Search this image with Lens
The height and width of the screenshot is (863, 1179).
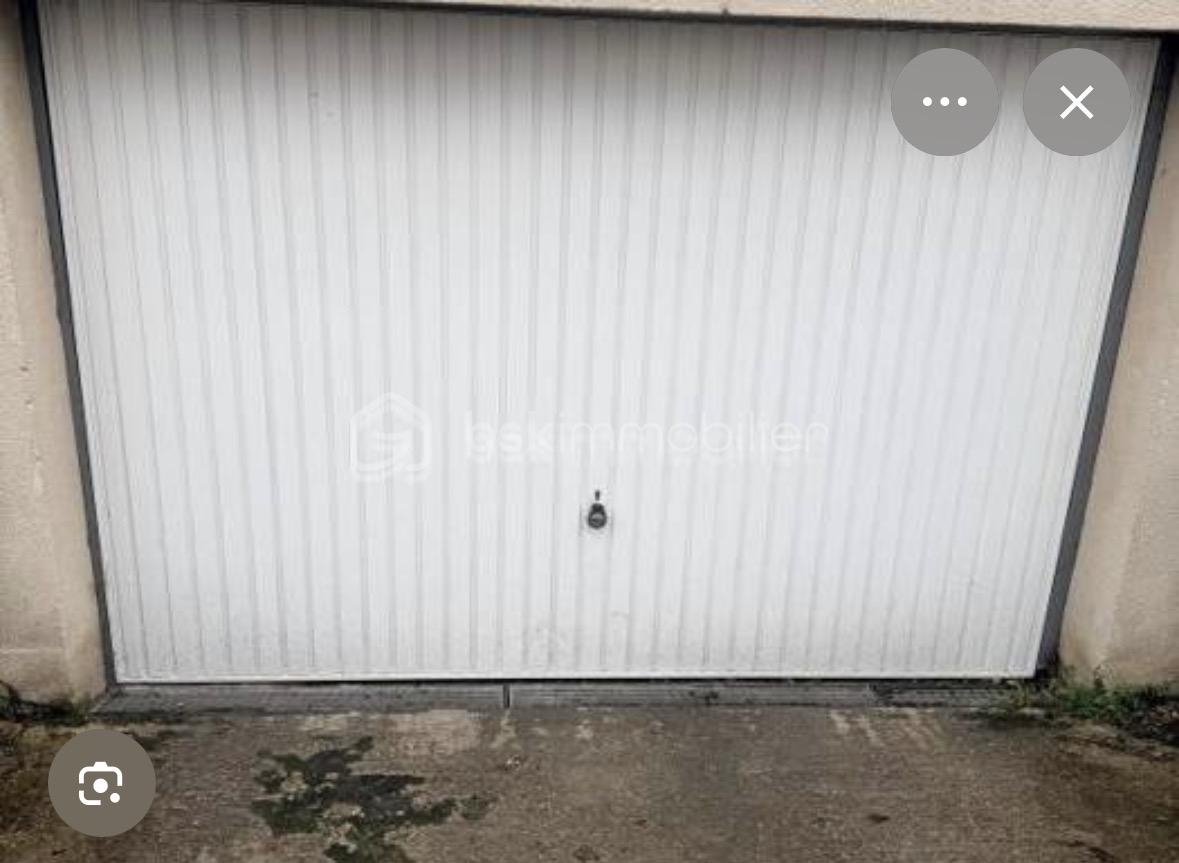pyautogui.click(x=101, y=783)
